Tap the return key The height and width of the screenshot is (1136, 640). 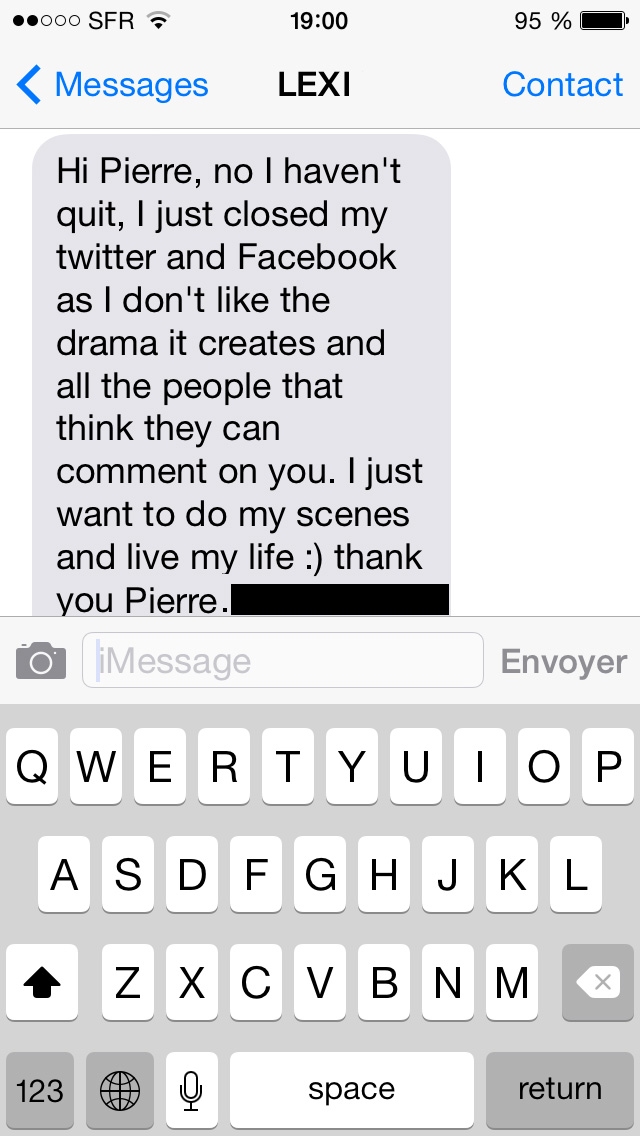coord(560,1089)
